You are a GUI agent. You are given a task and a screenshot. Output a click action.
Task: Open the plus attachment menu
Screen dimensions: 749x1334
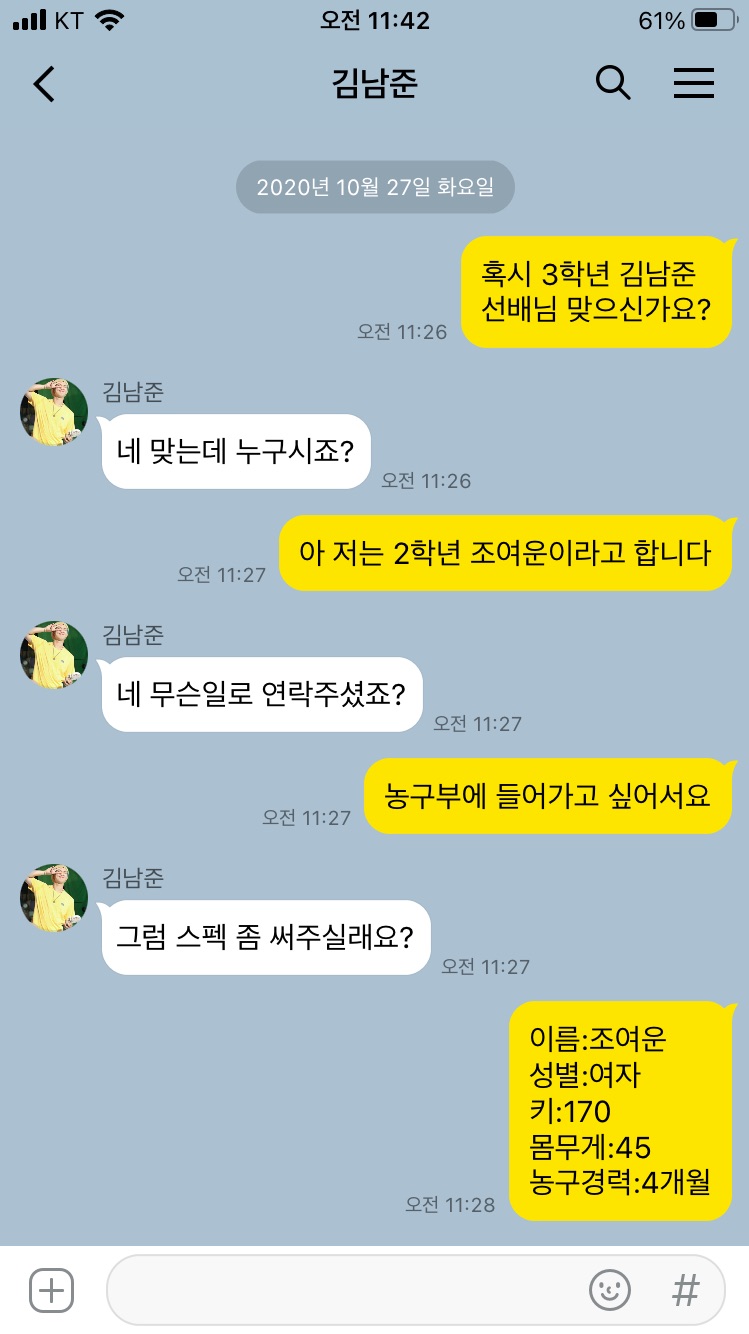(x=52, y=1290)
